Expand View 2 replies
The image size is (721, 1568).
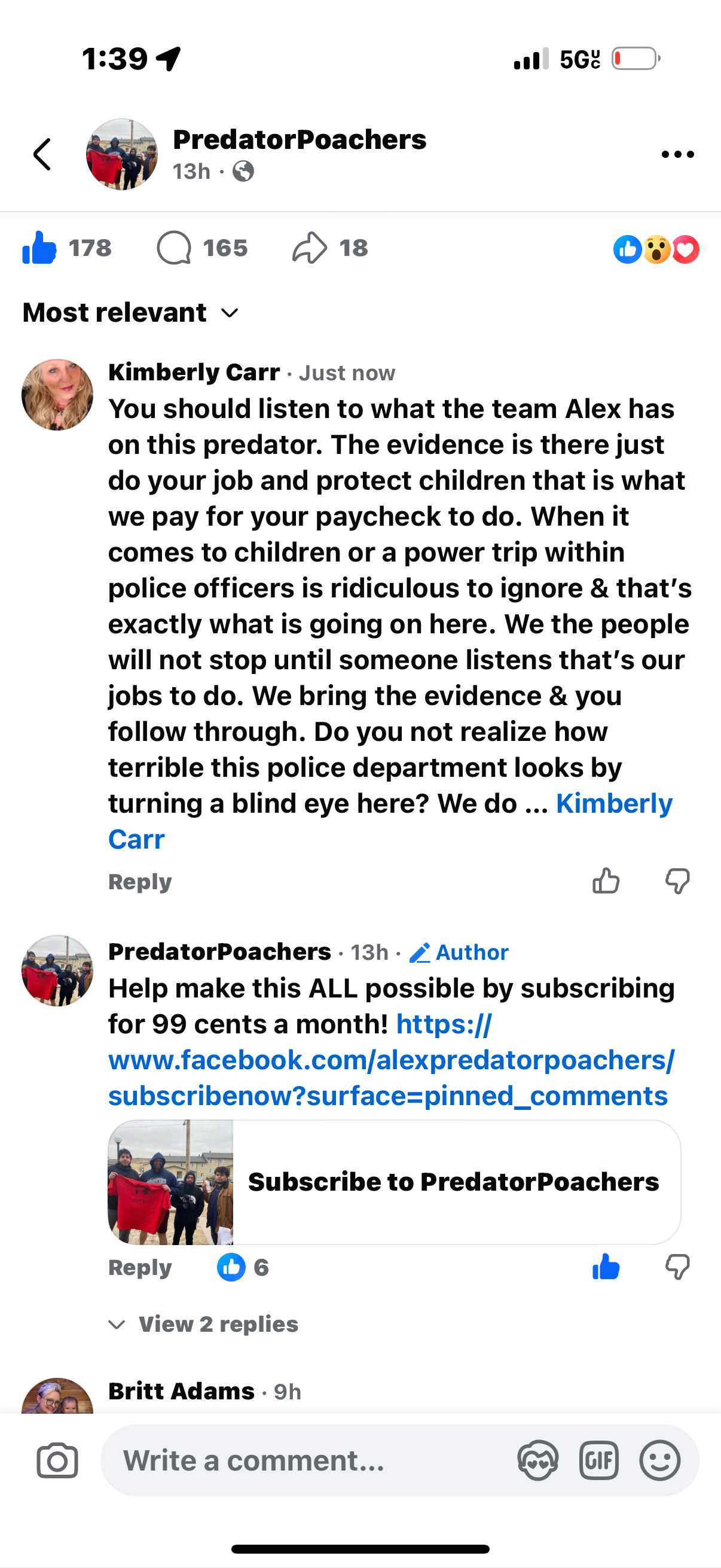[x=217, y=1324]
